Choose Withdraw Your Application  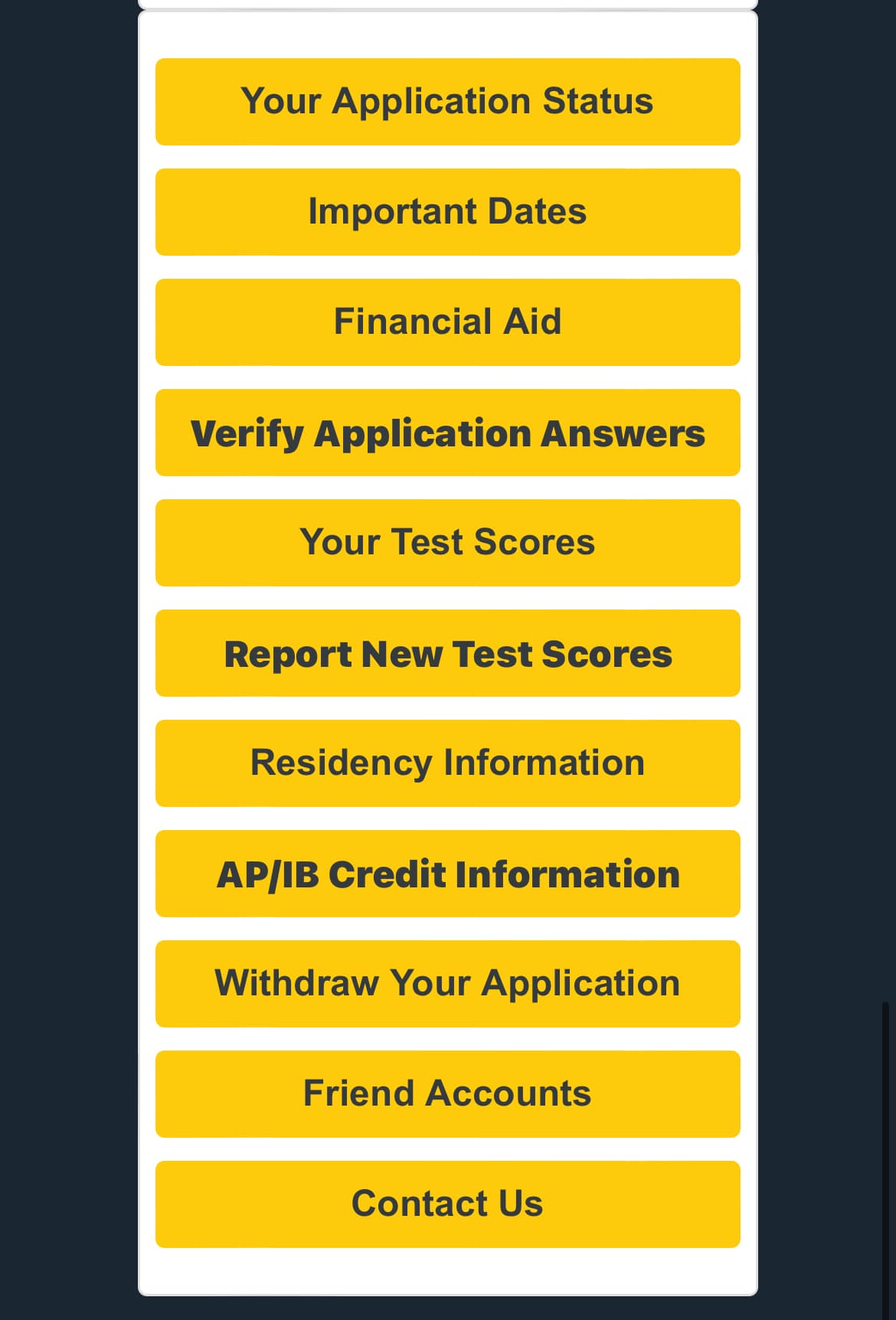point(447,984)
